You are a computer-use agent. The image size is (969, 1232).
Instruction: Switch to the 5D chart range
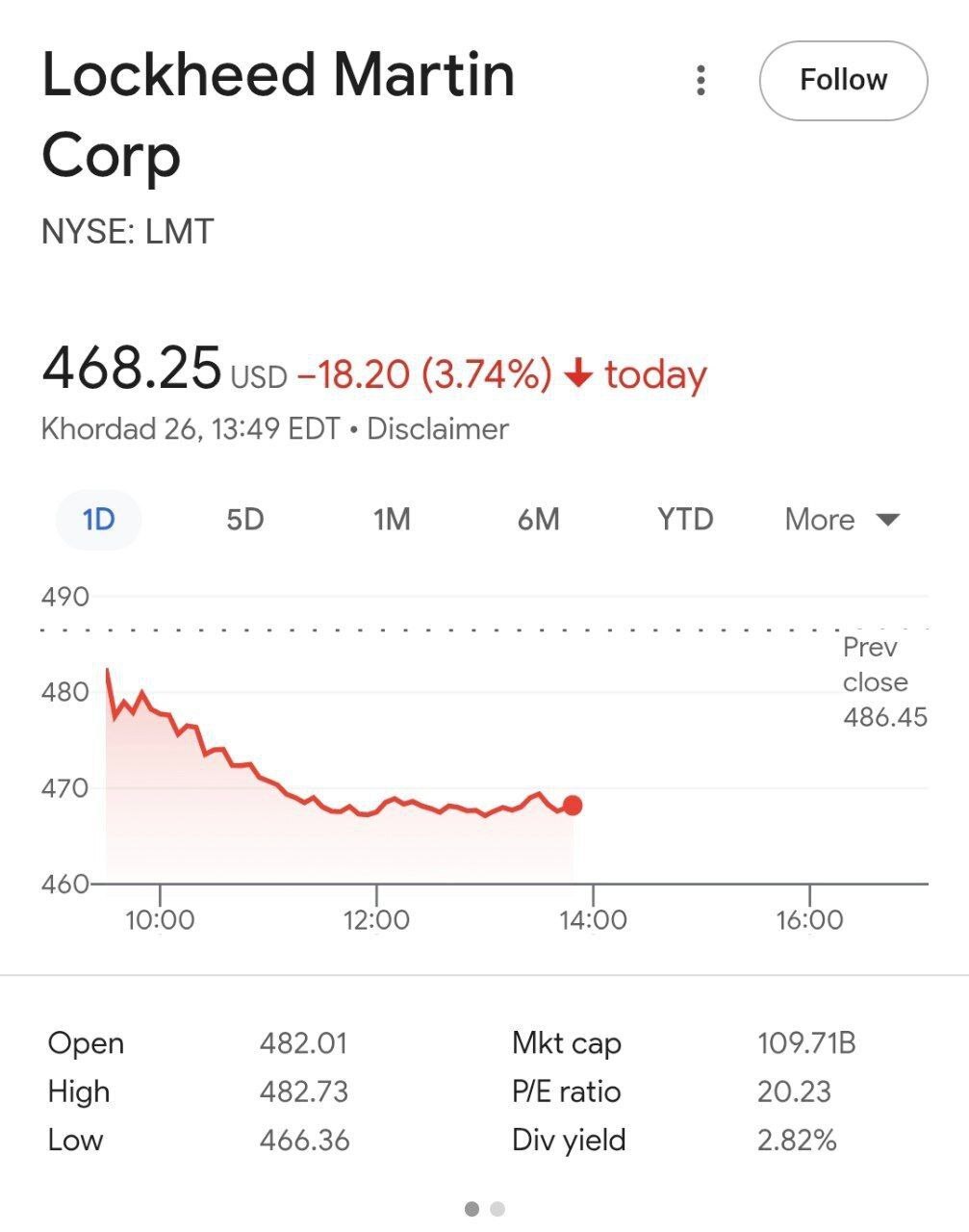(x=244, y=520)
